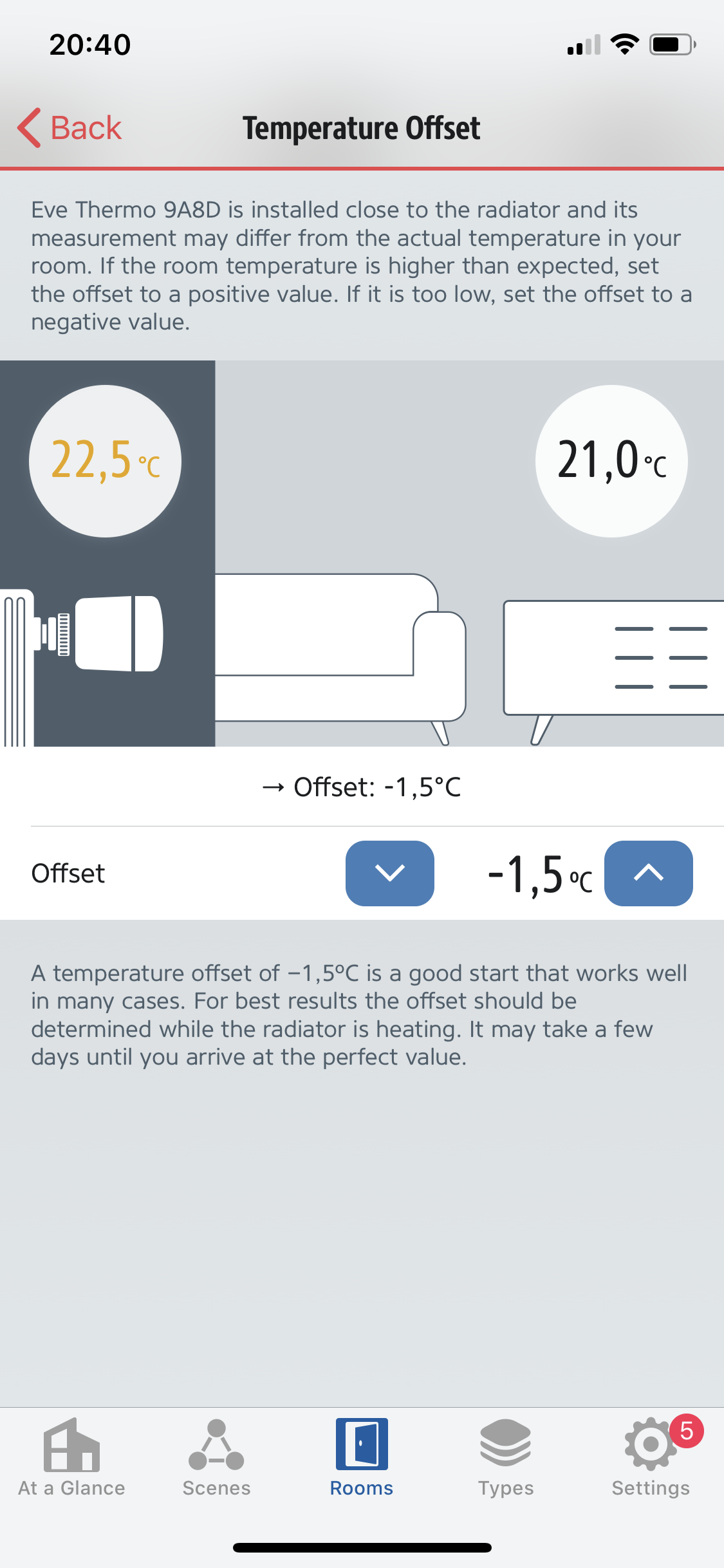Increase the temperature offset value
The image size is (724, 1568).
tap(648, 873)
